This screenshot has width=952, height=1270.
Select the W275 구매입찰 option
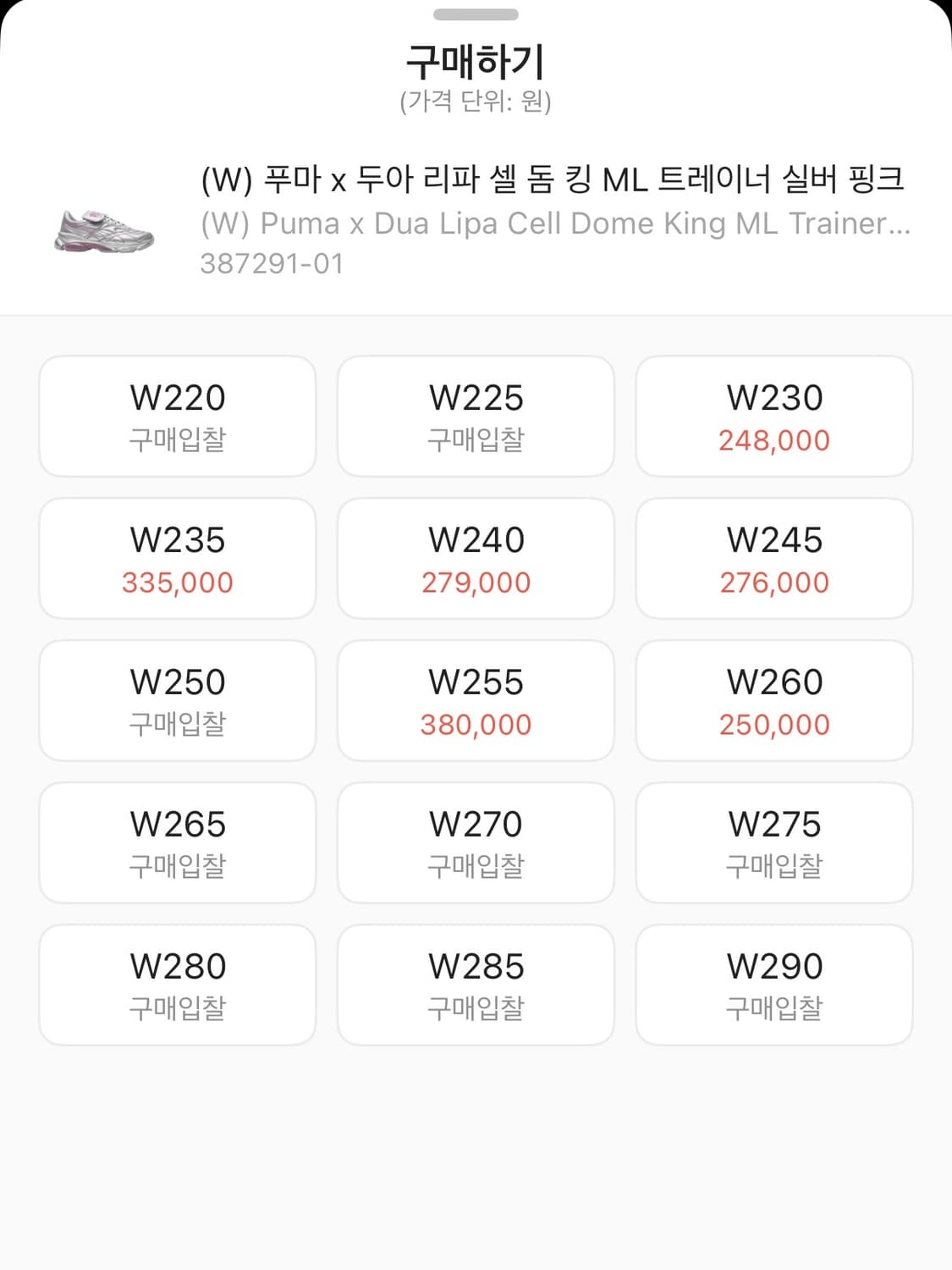coord(775,842)
